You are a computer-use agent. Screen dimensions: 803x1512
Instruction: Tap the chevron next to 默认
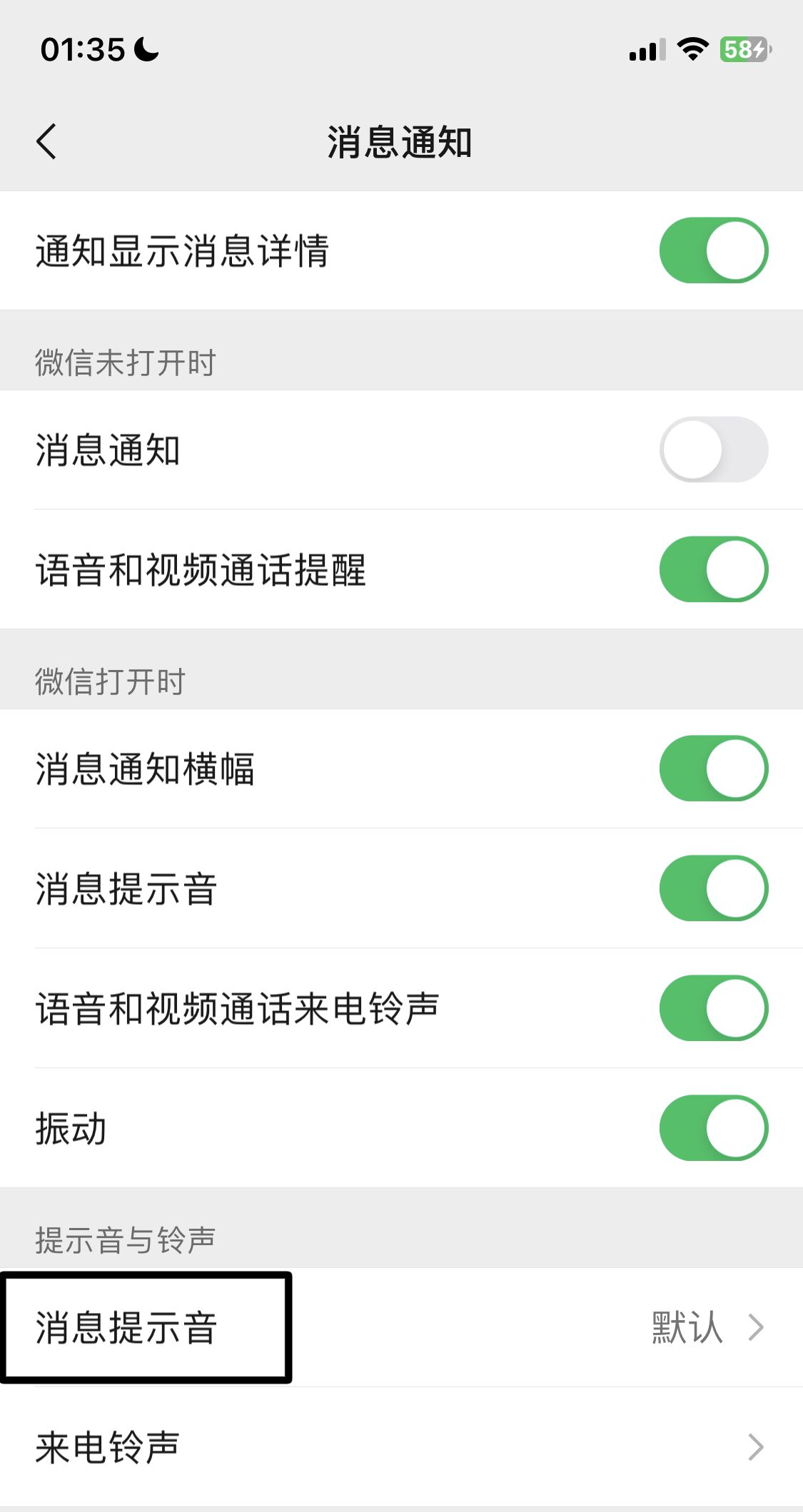click(755, 1325)
